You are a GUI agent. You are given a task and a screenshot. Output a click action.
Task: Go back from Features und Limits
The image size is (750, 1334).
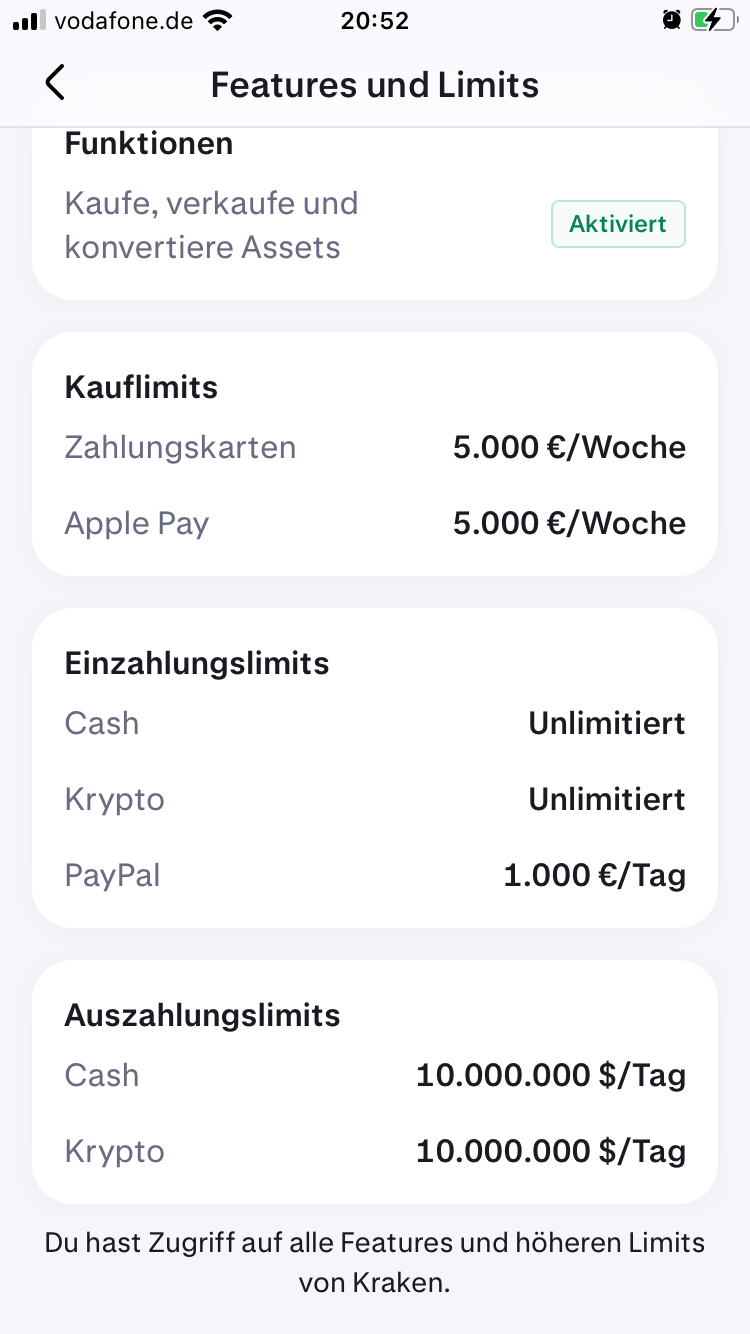pos(55,83)
